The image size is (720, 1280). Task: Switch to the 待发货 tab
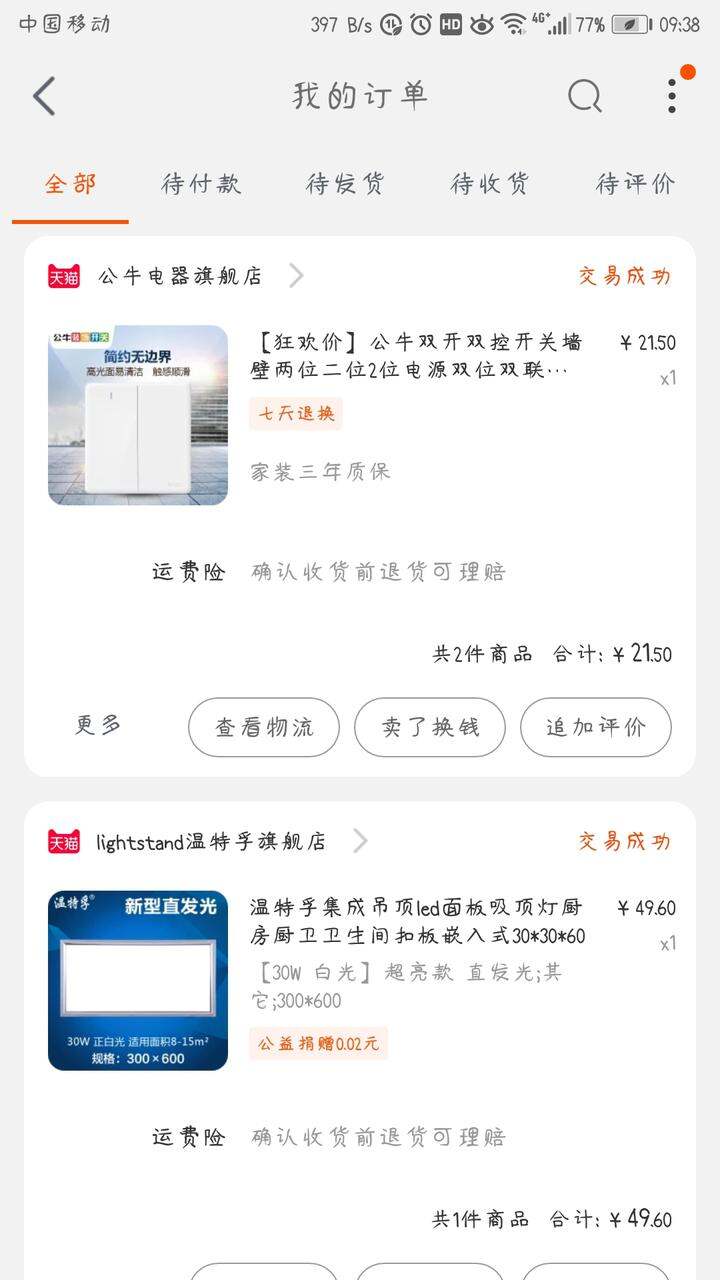(345, 184)
